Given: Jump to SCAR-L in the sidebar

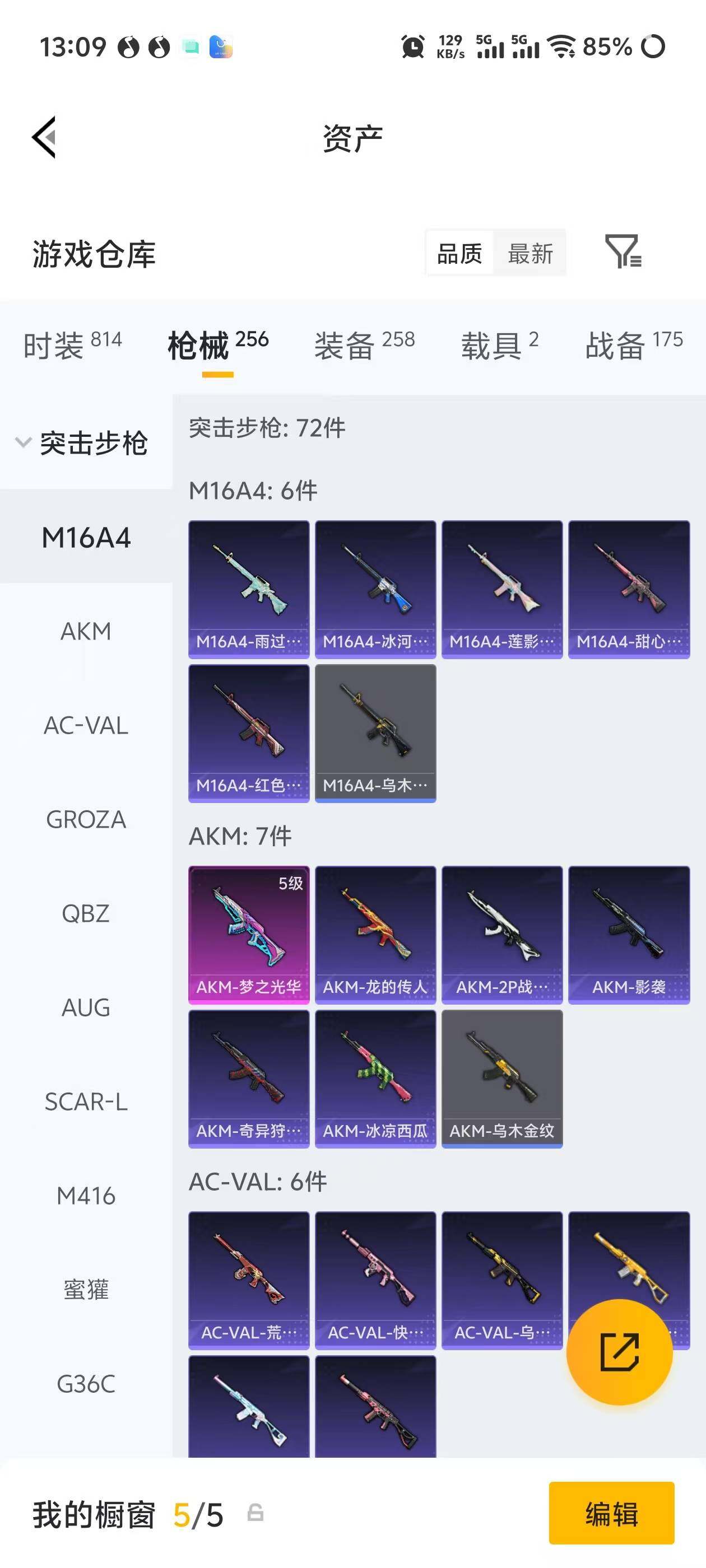Looking at the screenshot, I should (x=86, y=1102).
